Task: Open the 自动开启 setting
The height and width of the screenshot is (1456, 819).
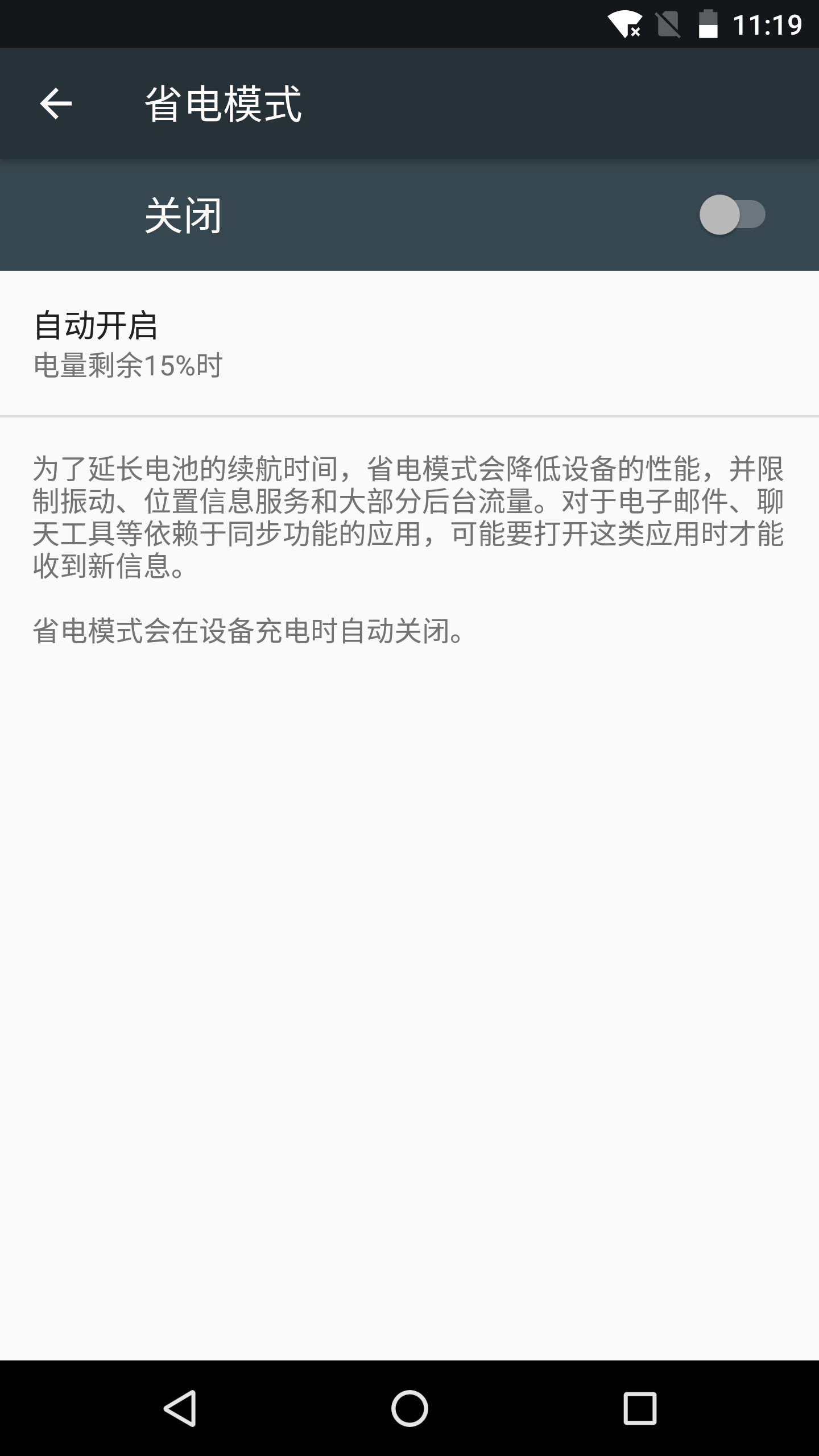Action: (x=409, y=344)
